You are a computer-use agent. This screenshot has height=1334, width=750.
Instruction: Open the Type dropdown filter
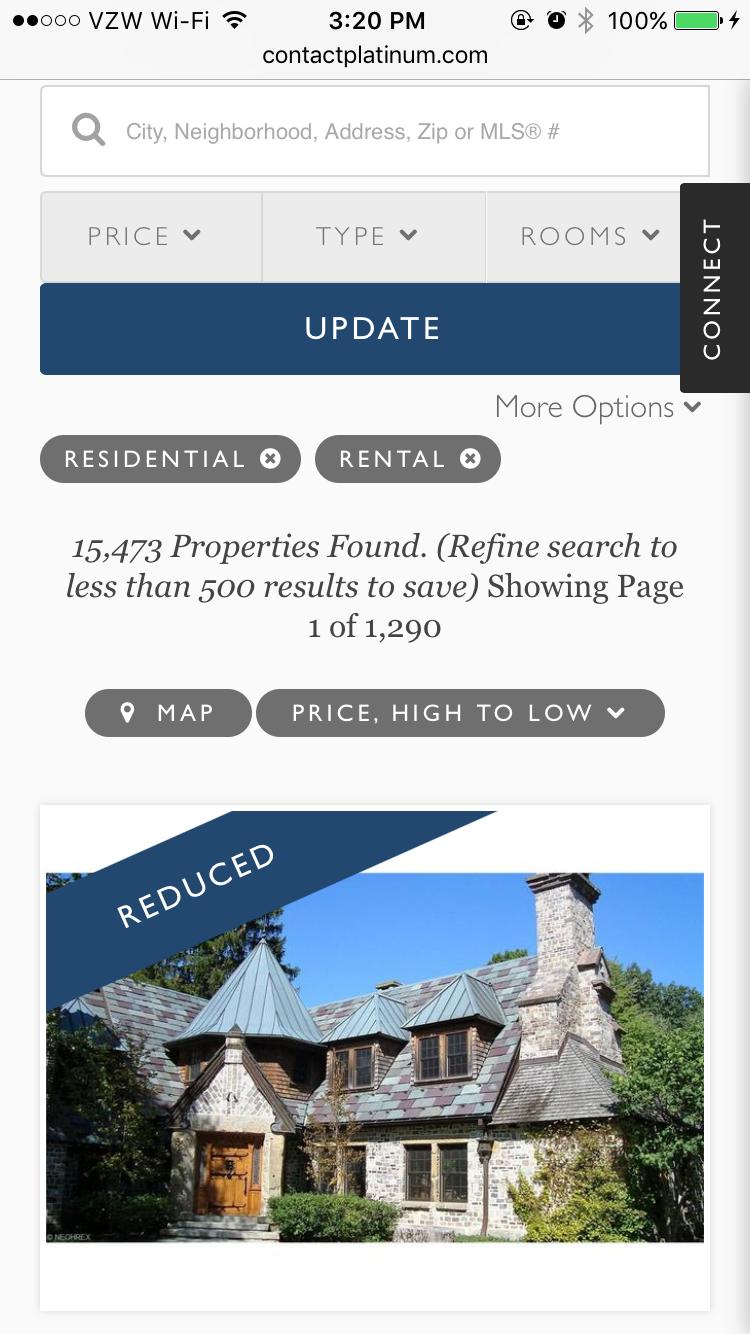[x=372, y=236]
